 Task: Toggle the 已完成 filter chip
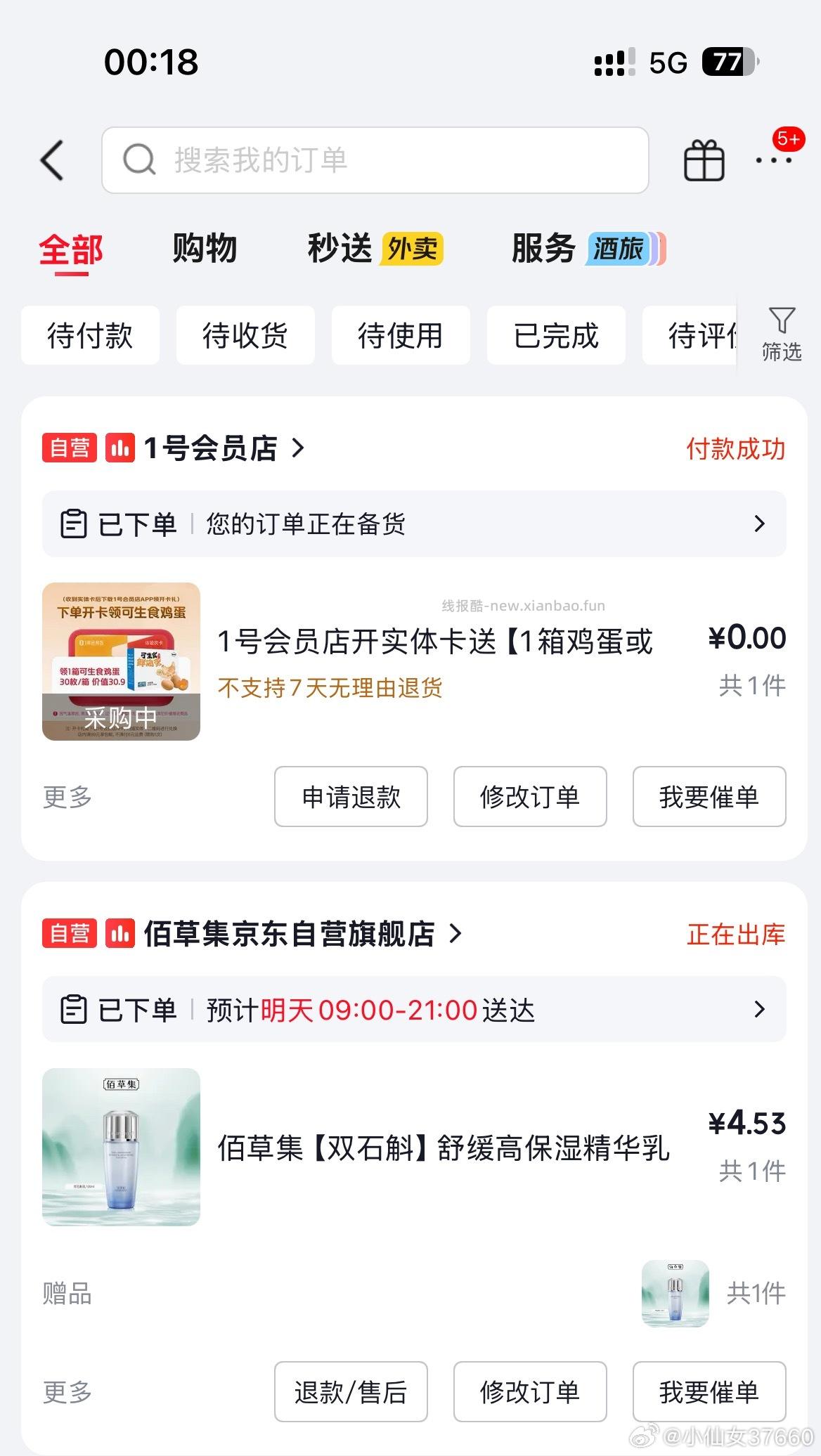click(x=555, y=336)
